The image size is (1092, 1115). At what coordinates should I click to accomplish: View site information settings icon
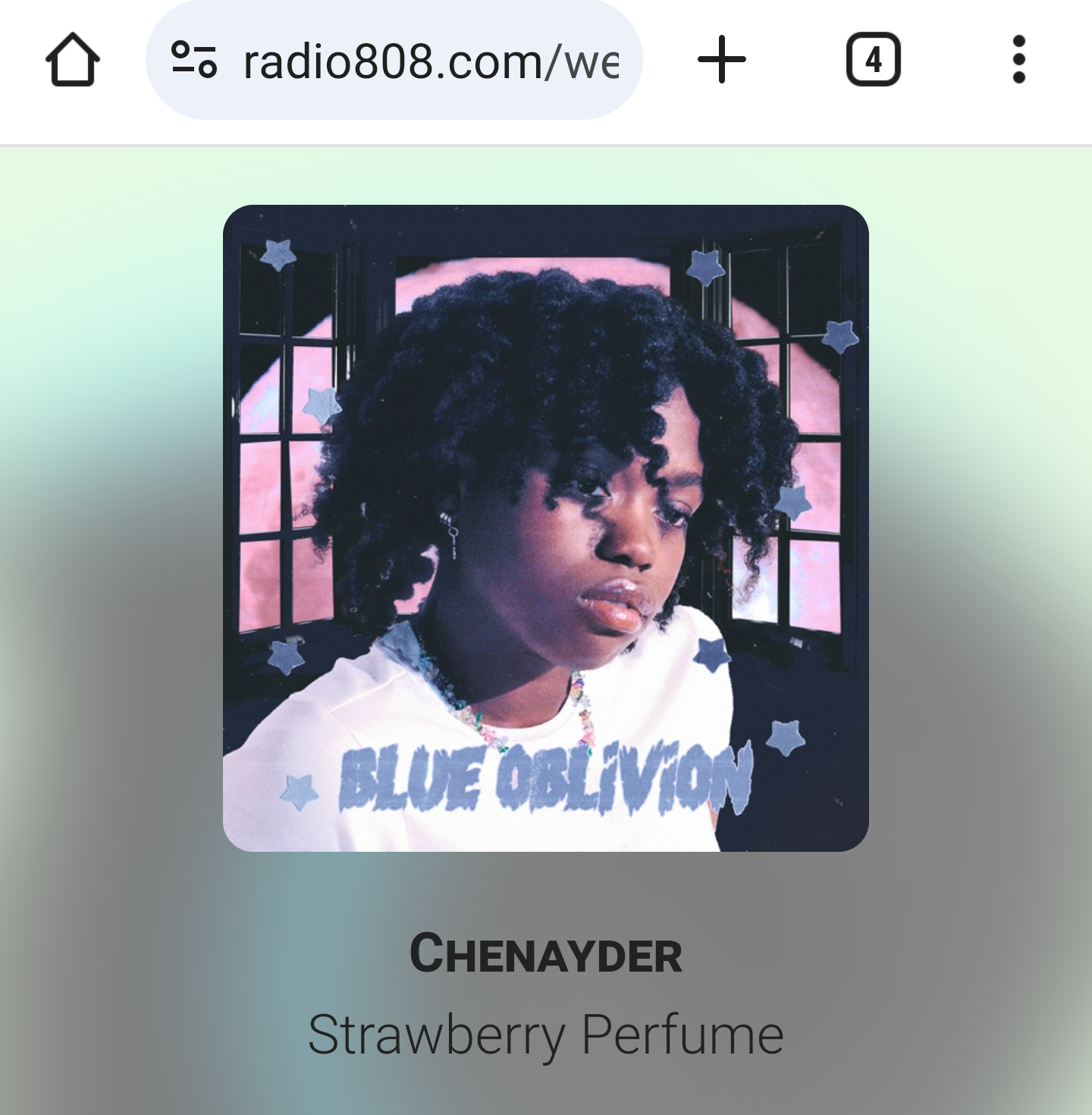[x=194, y=60]
